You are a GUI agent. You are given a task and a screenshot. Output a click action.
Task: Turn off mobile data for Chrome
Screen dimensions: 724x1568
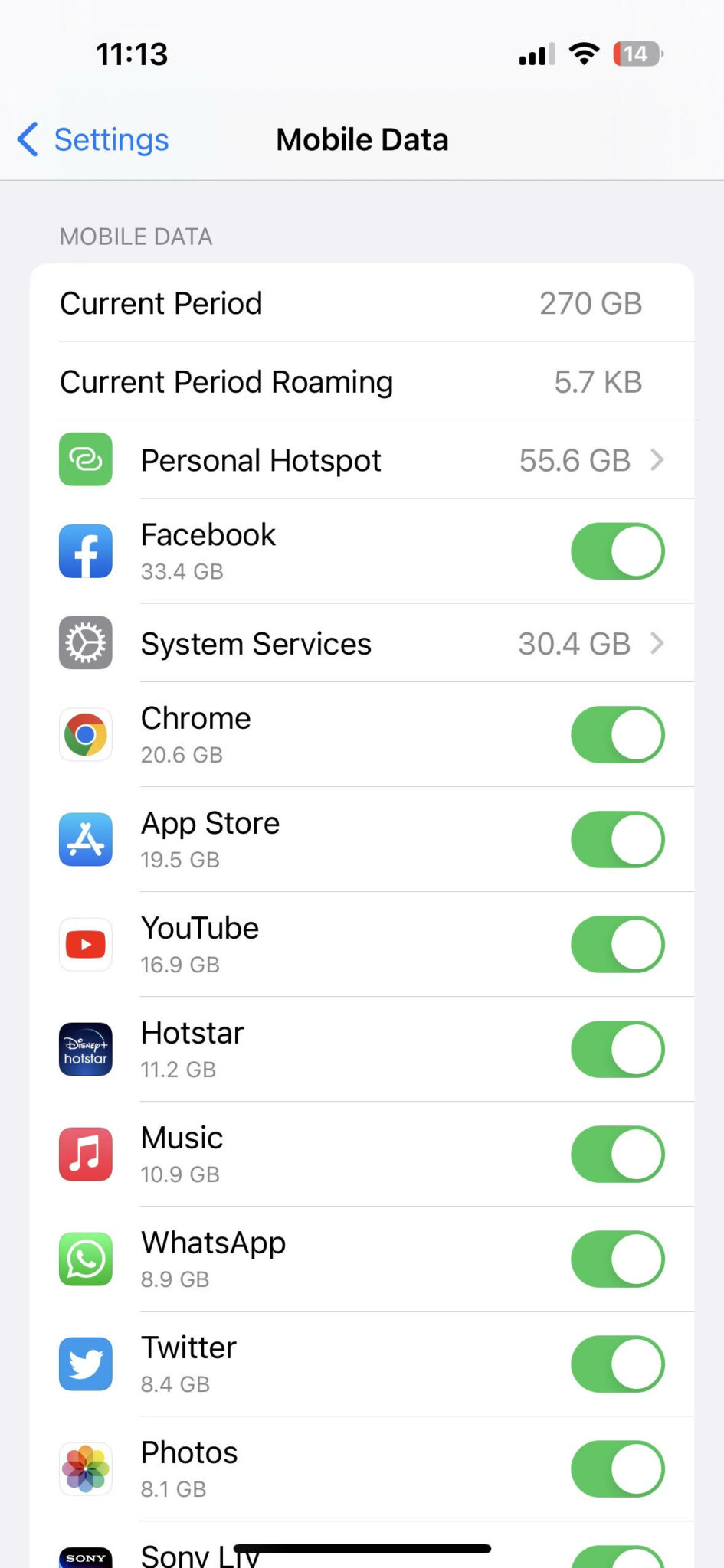618,735
